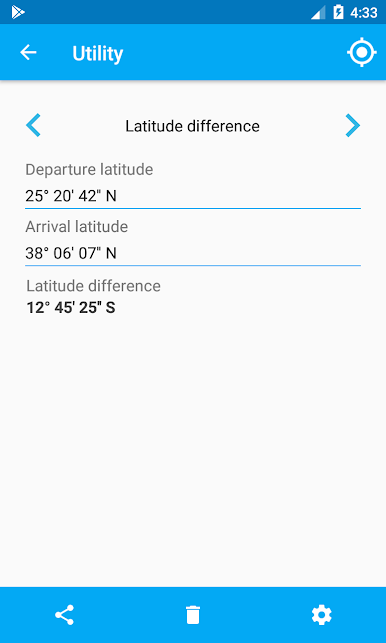Tap the GPS location target icon
This screenshot has height=643, width=386.
pos(361,52)
